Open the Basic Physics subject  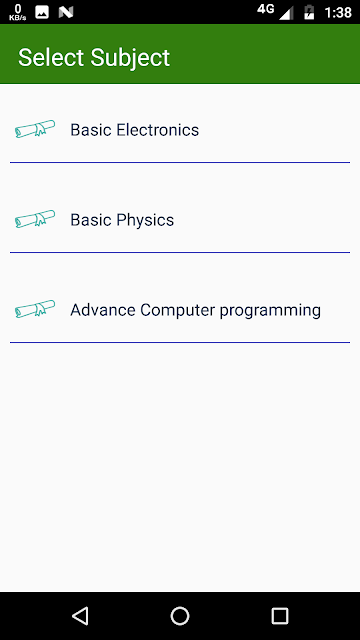tap(180, 220)
